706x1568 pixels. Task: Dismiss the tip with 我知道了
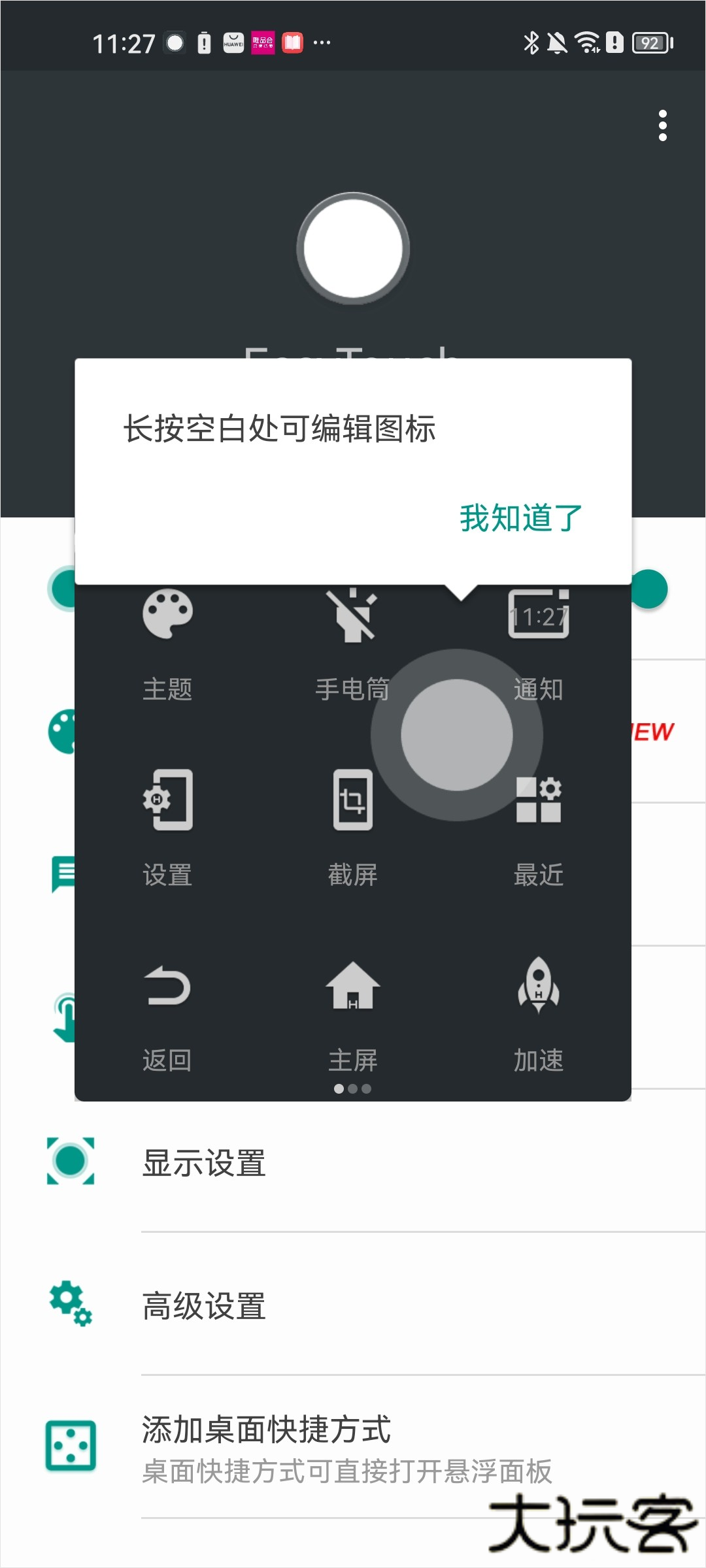pyautogui.click(x=520, y=518)
